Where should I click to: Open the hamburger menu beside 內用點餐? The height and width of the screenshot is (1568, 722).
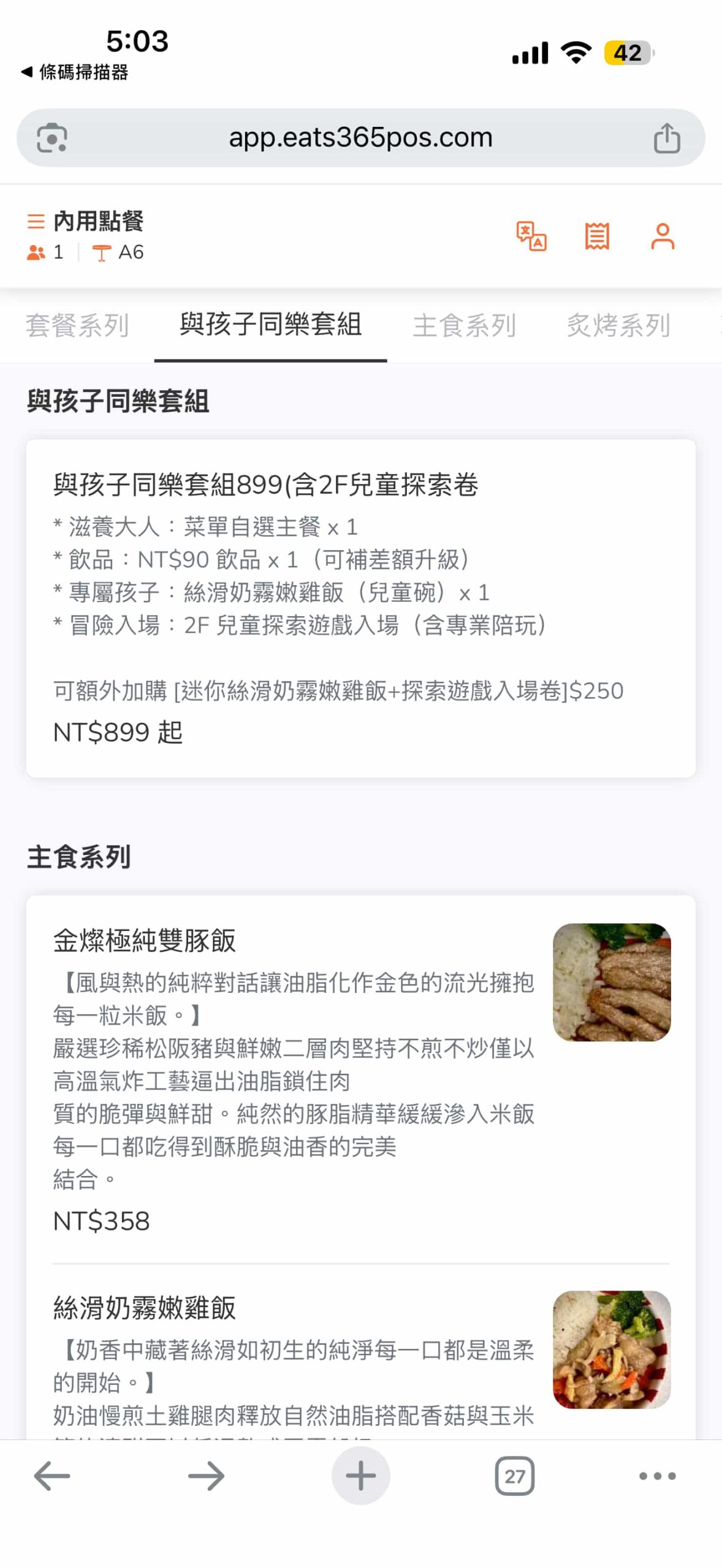(36, 221)
